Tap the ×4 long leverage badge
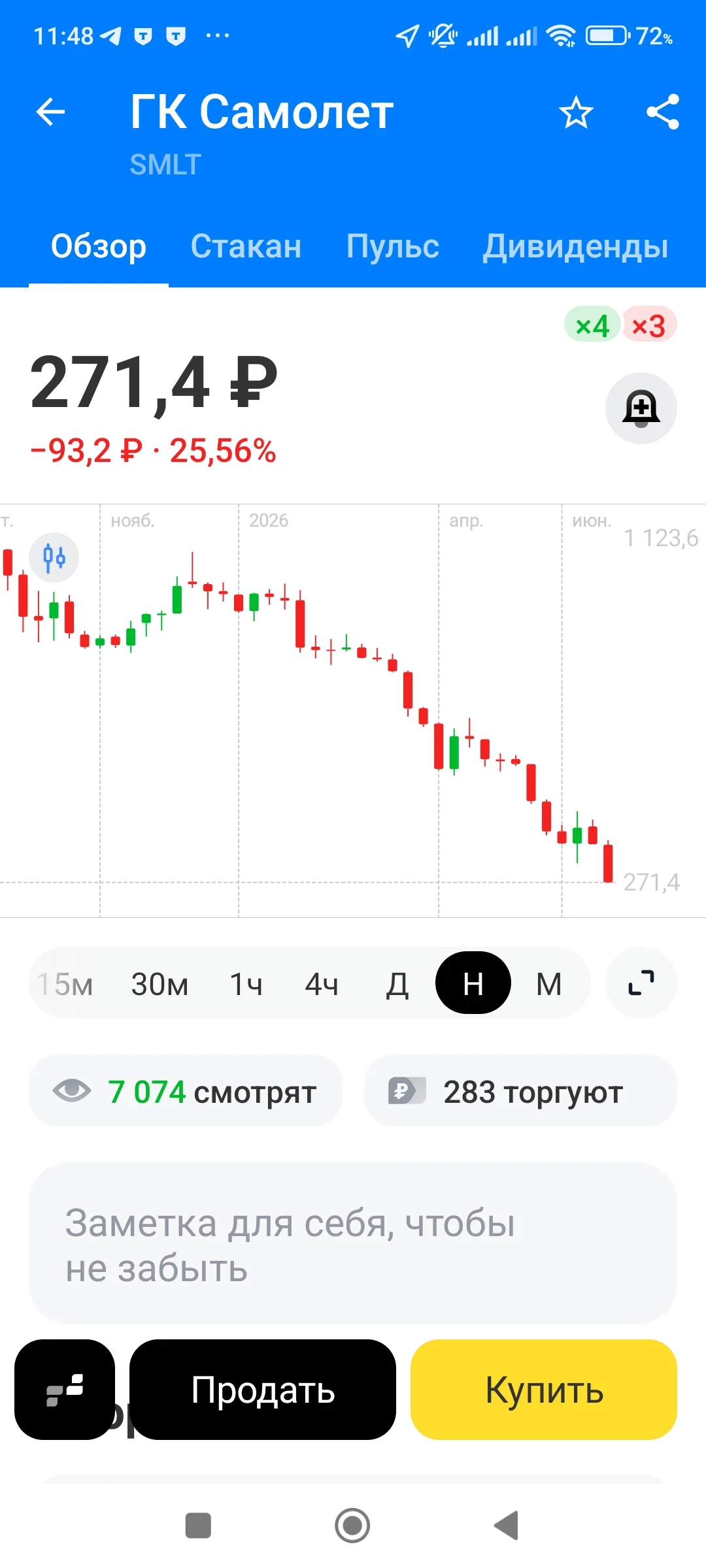 coord(592,325)
